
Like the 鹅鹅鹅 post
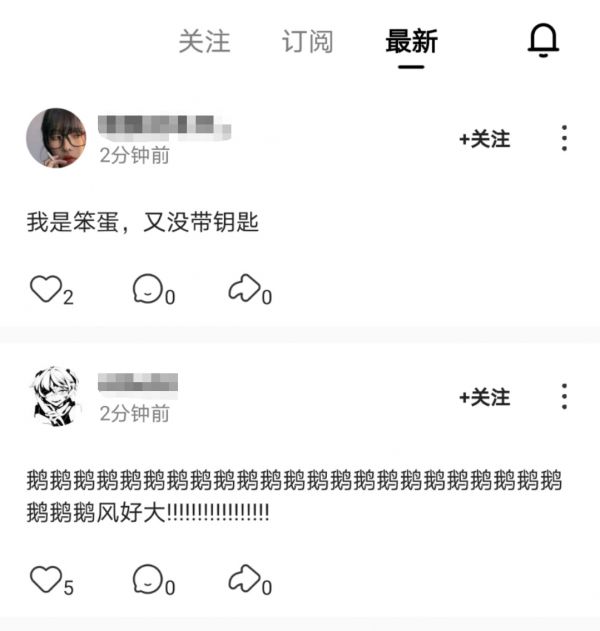(x=46, y=579)
